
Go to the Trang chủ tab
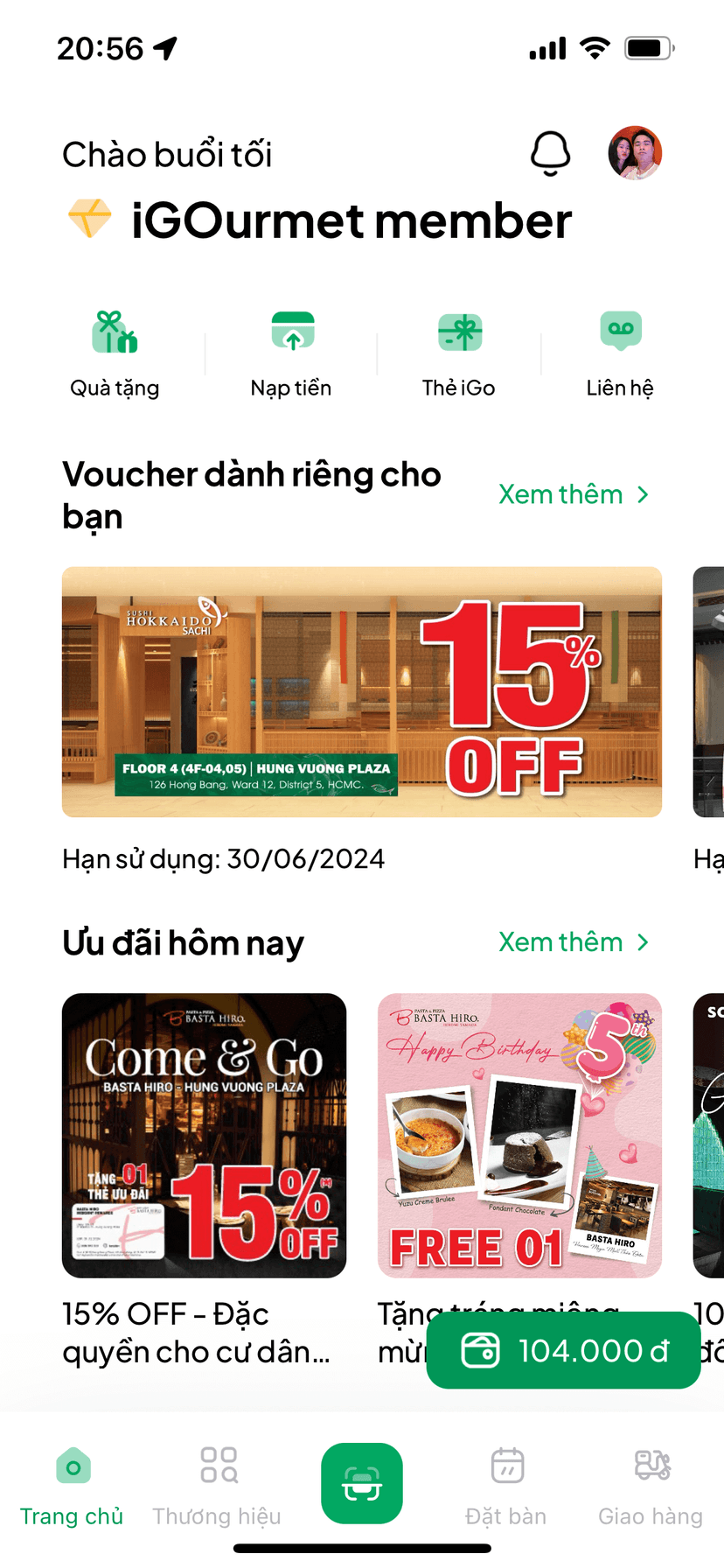73,1485
